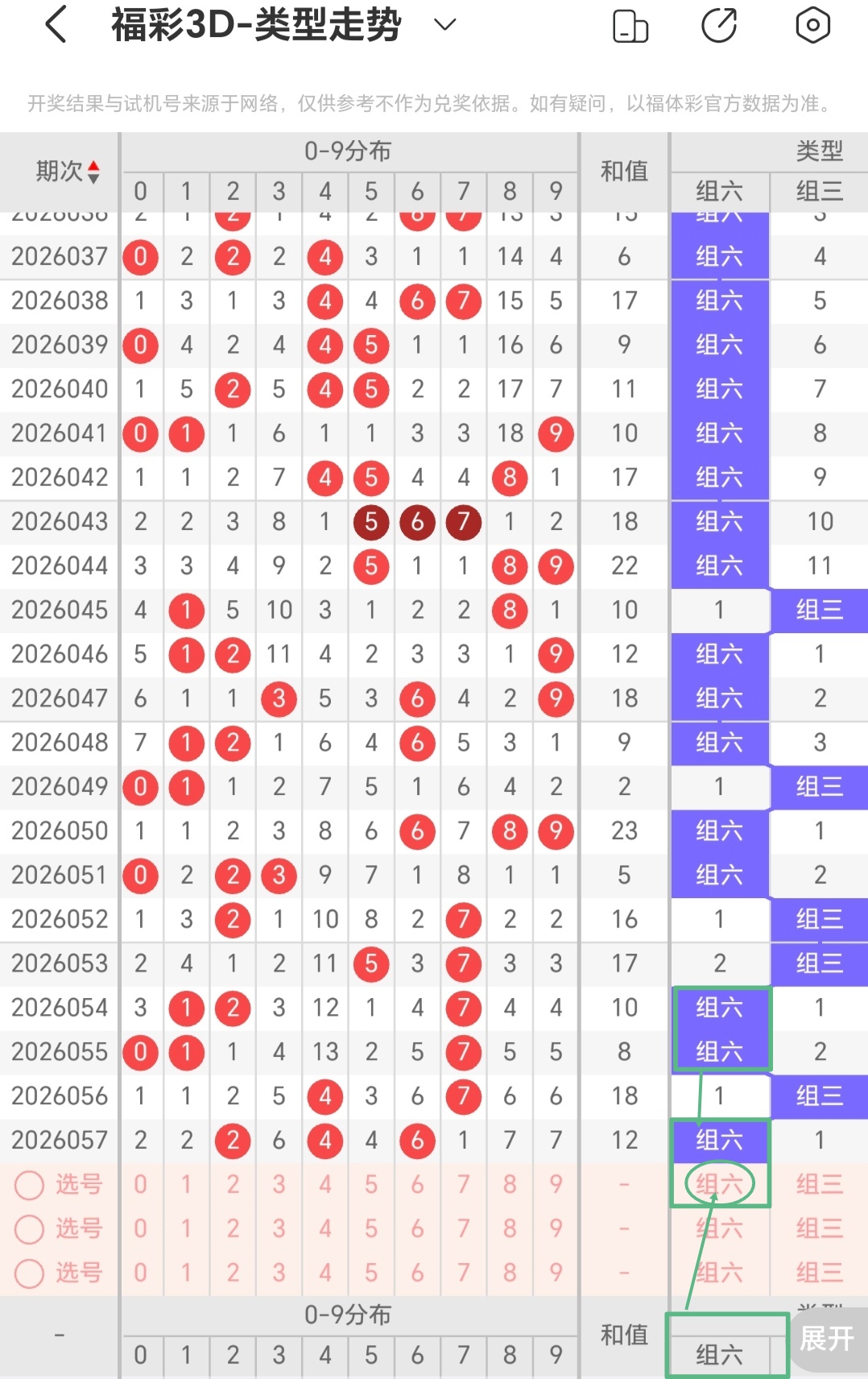Viewport: 868px width, 1379px height.
Task: Tap the 组六 cell in row 2026057
Action: 719,1140
